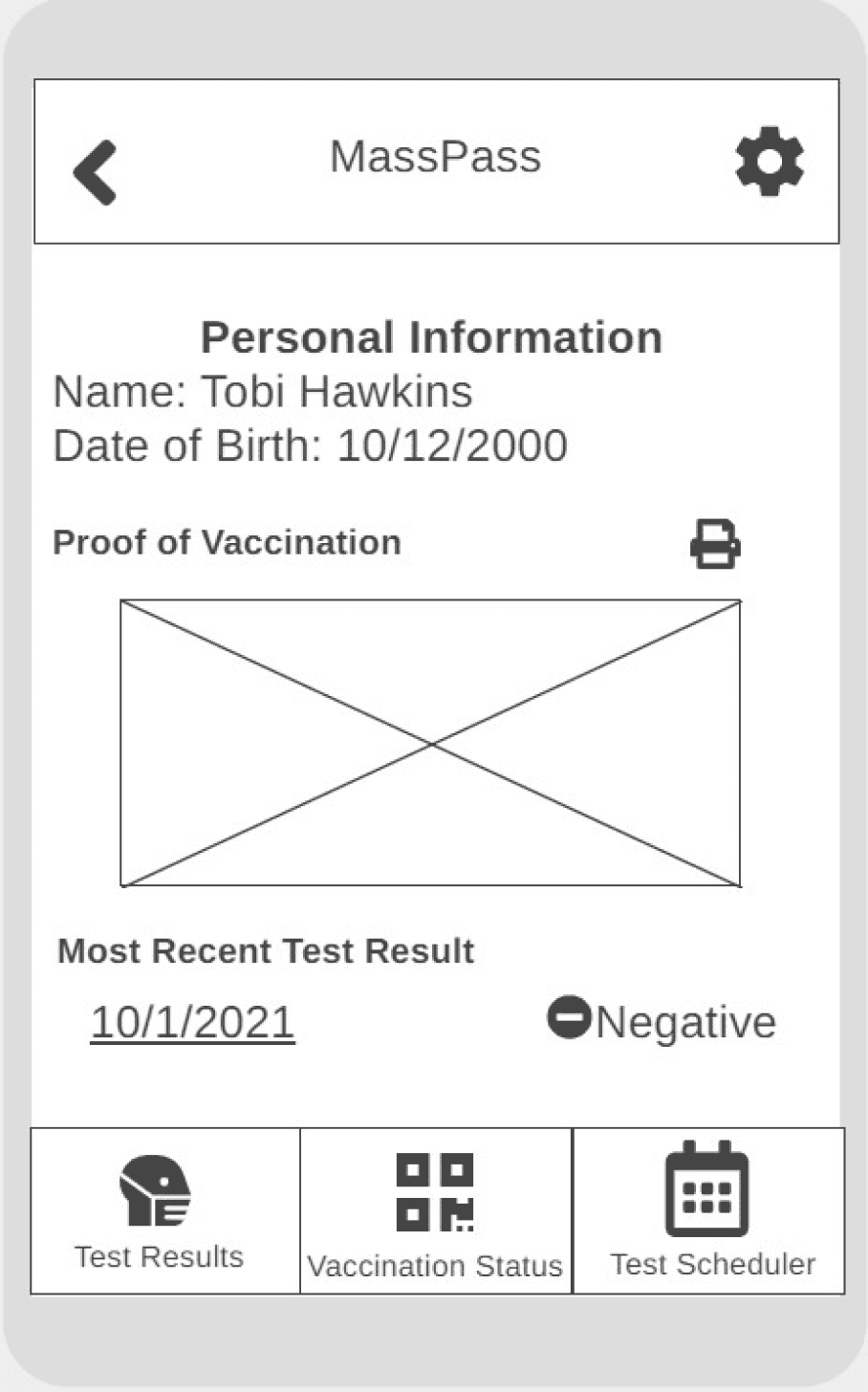Go back using the arrow

pos(95,172)
